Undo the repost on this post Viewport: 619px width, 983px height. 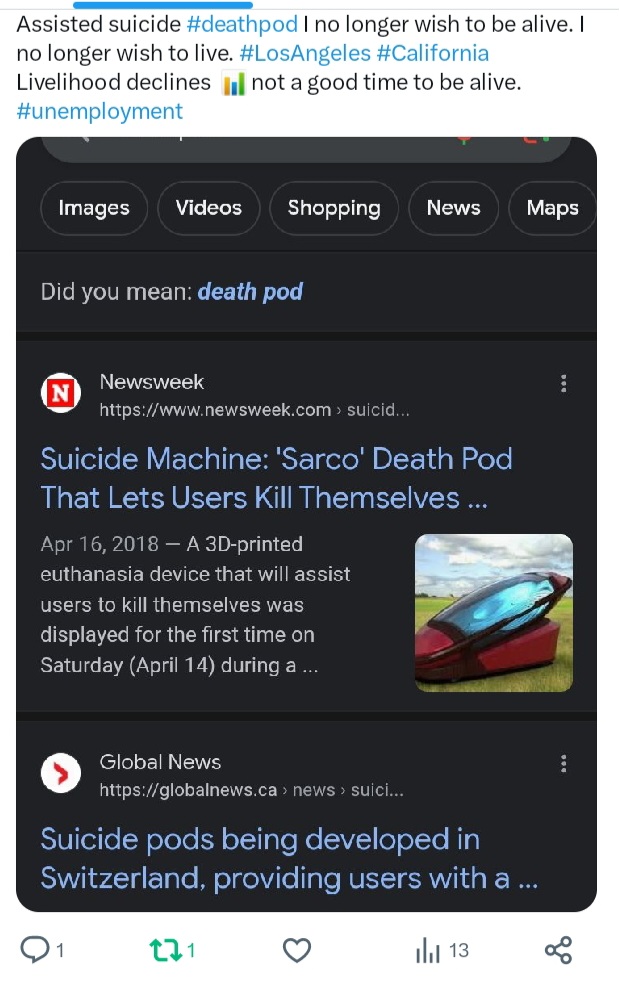(163, 950)
